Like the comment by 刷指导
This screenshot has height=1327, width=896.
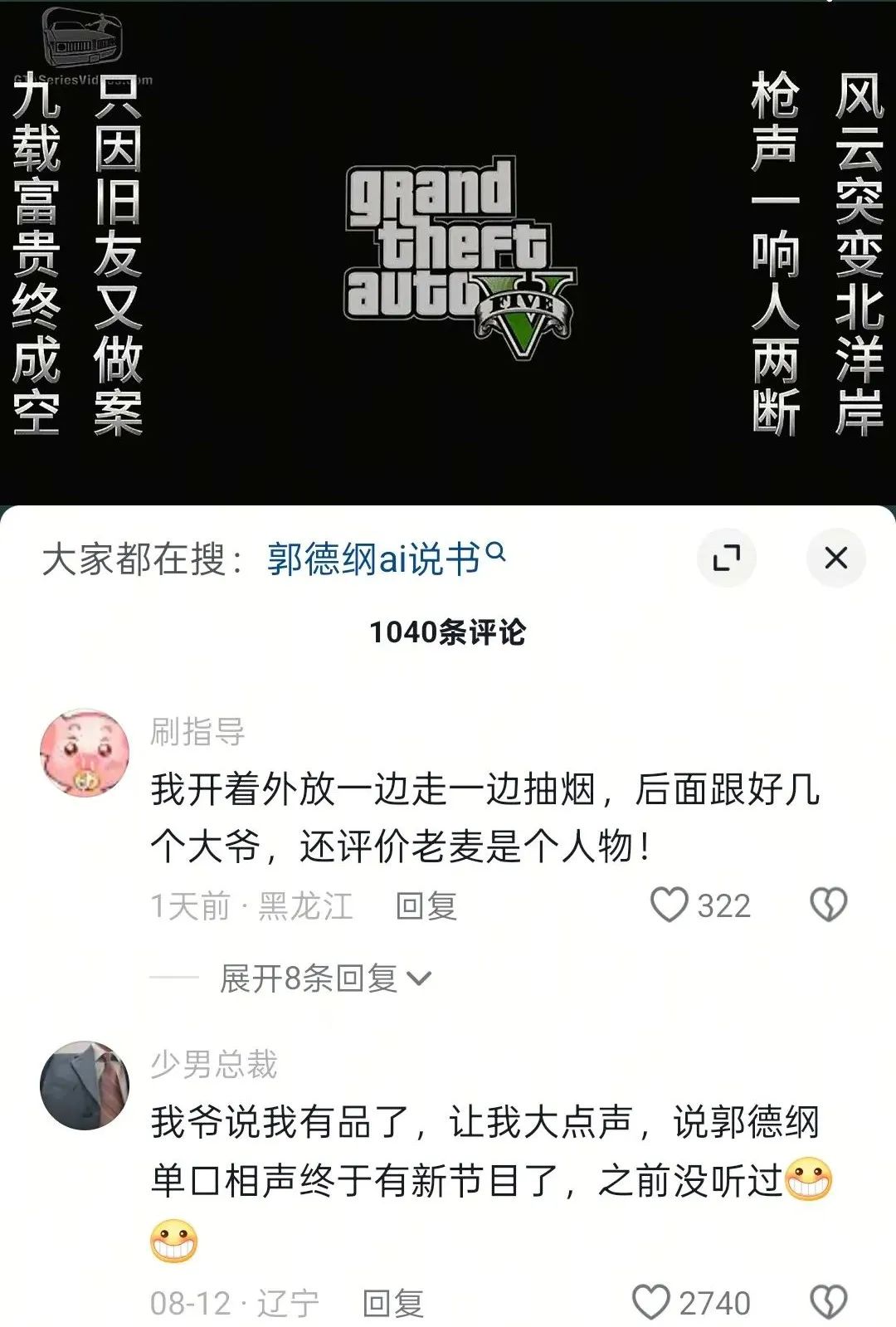coord(670,905)
